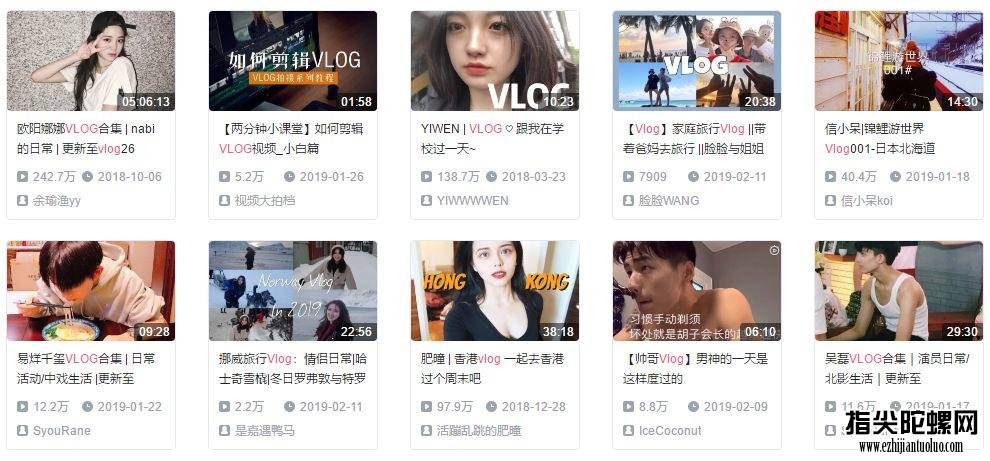Visit uploader 视频大拍档's profile
The width and height of the screenshot is (990, 461).
[264, 200]
